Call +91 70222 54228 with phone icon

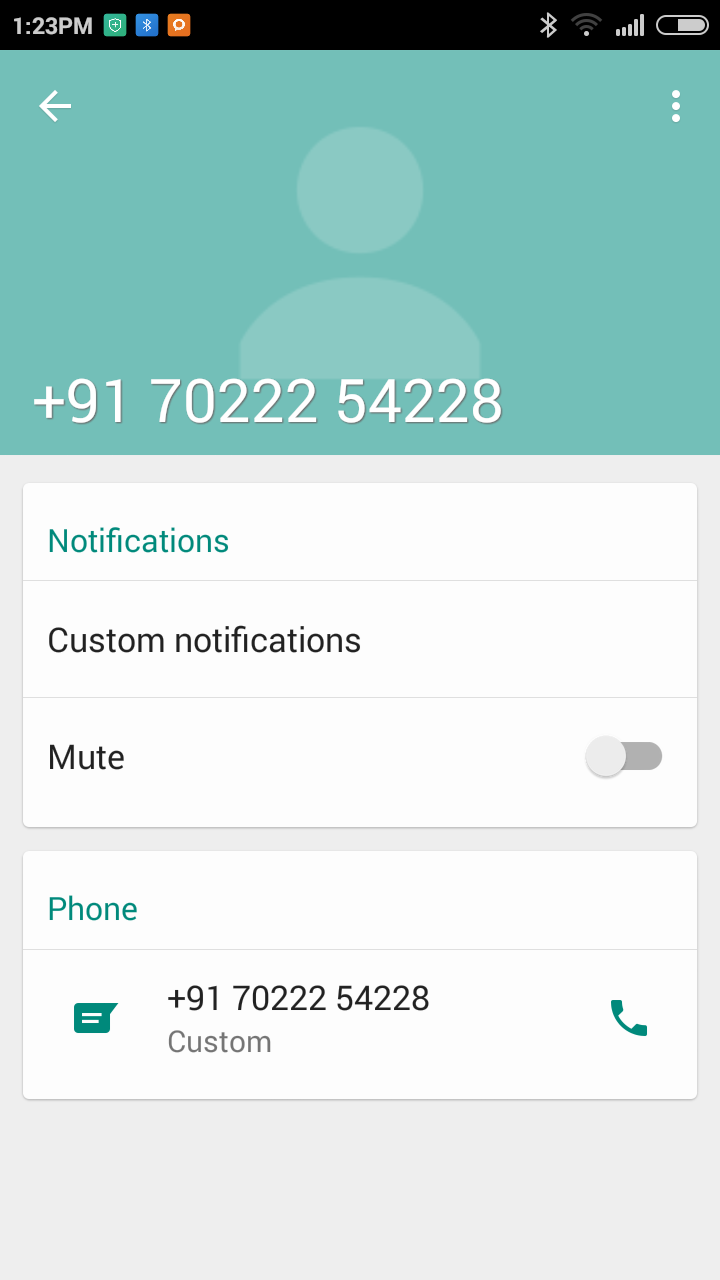point(629,1018)
